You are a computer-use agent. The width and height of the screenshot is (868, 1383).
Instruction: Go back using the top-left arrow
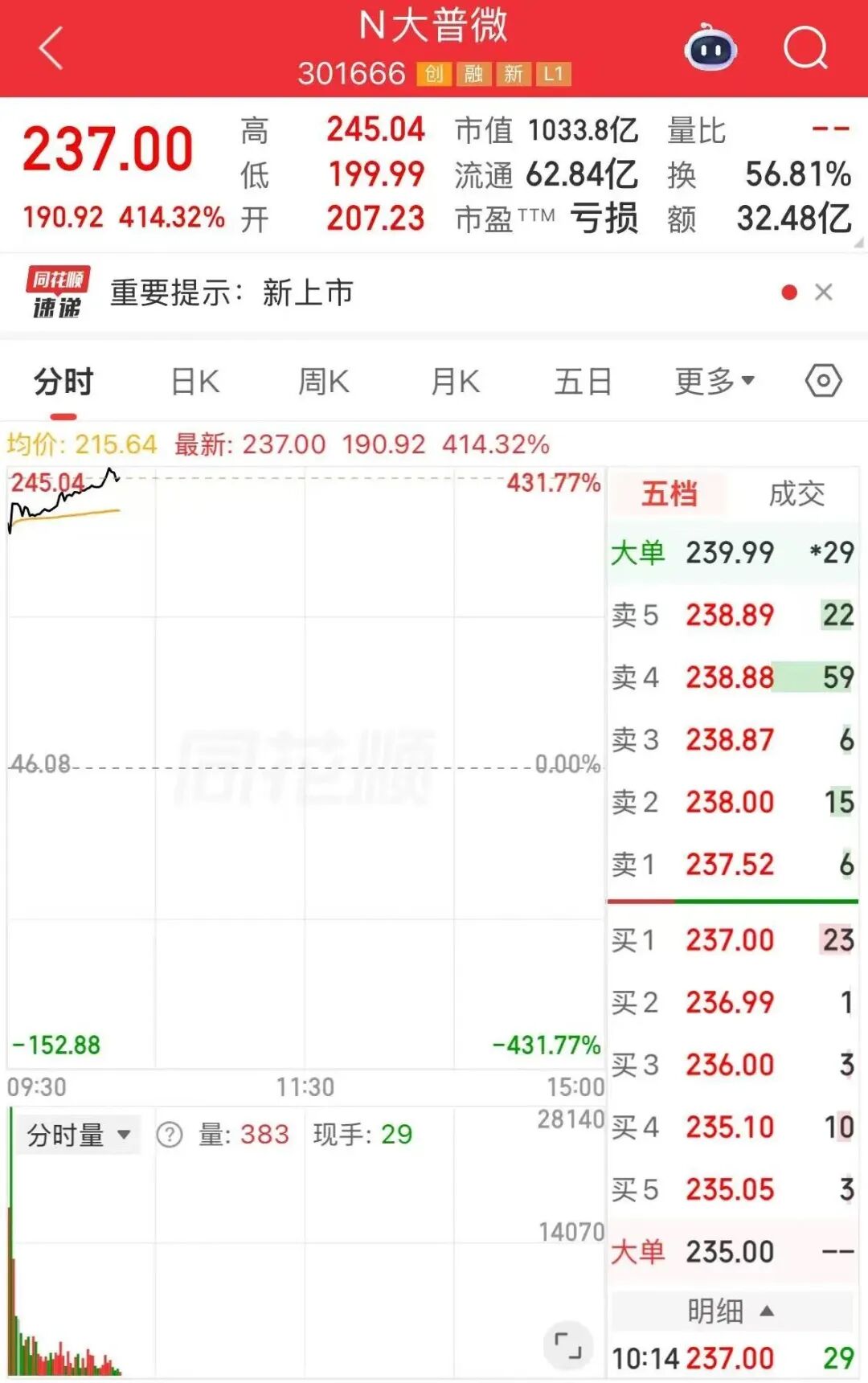click(x=51, y=48)
